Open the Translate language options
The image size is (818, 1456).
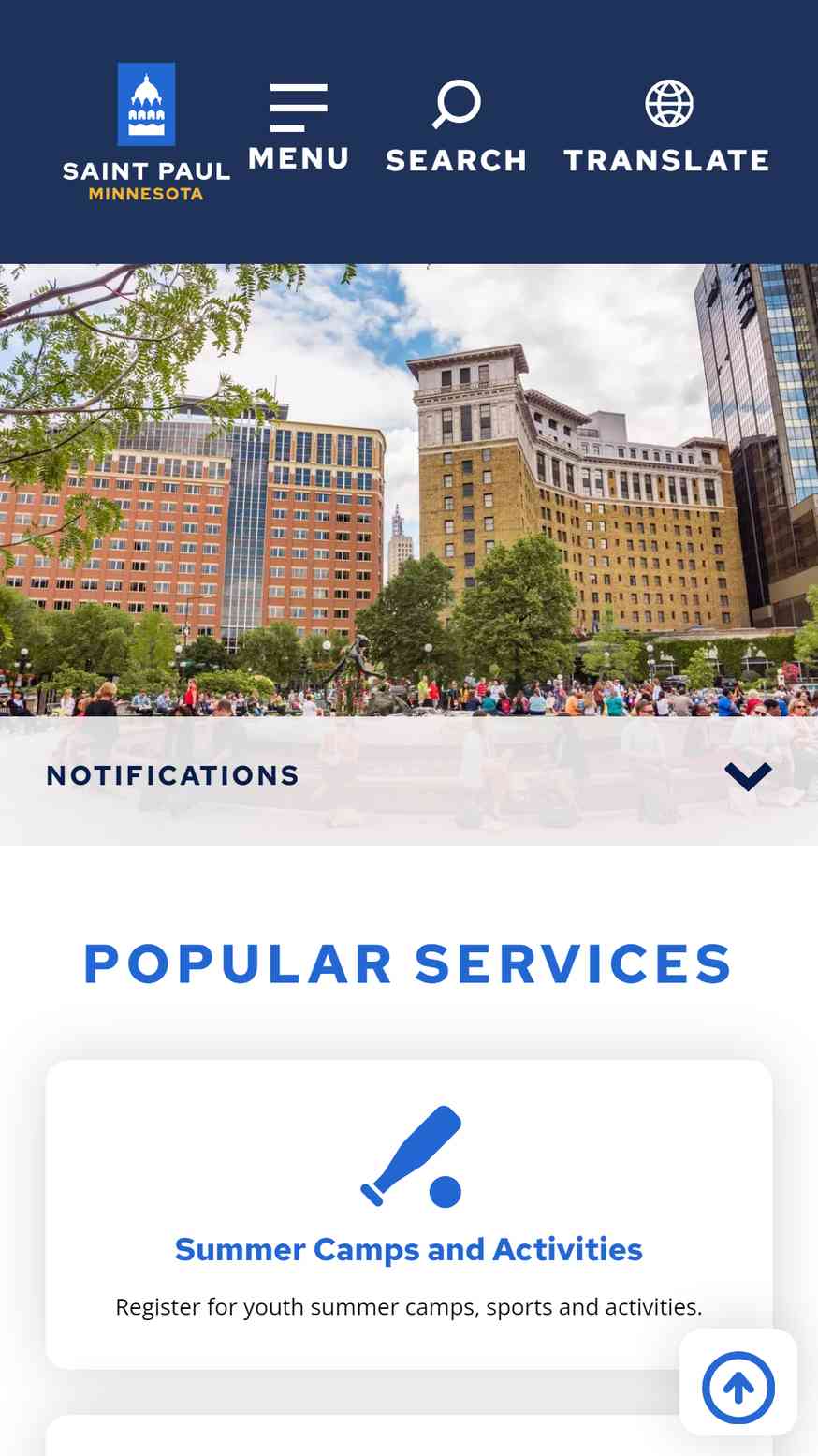[667, 128]
